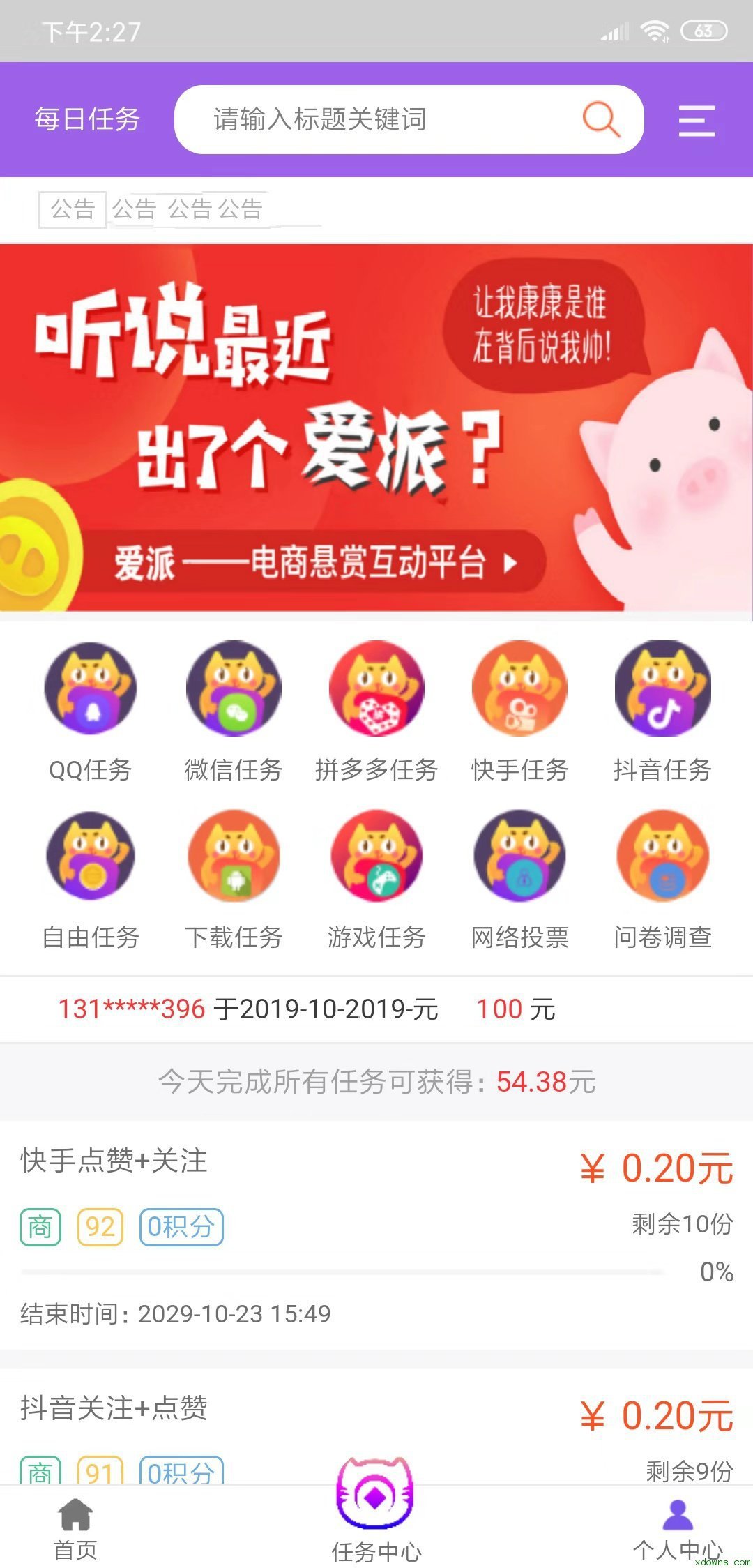Click the 请输入标题关键词 search field

(x=376, y=119)
